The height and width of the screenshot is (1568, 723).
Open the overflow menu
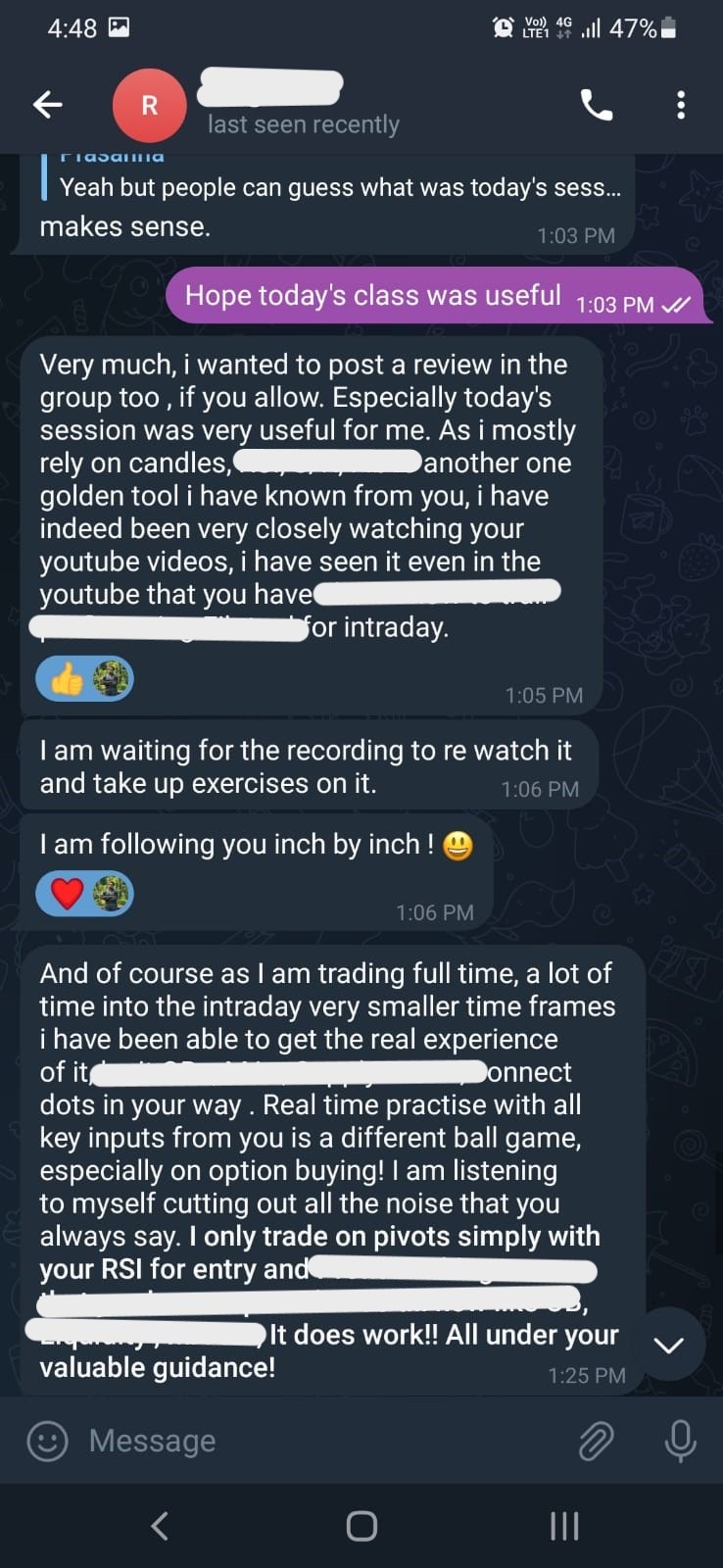pos(681,105)
